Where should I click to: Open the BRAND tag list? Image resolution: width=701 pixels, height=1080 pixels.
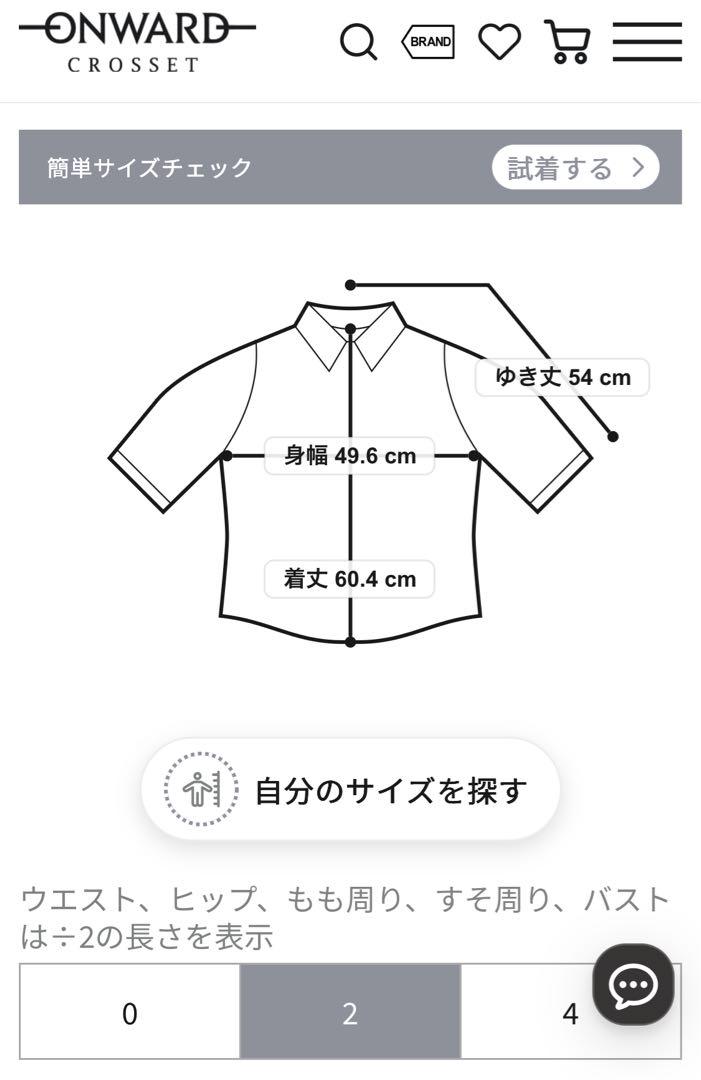tap(428, 42)
